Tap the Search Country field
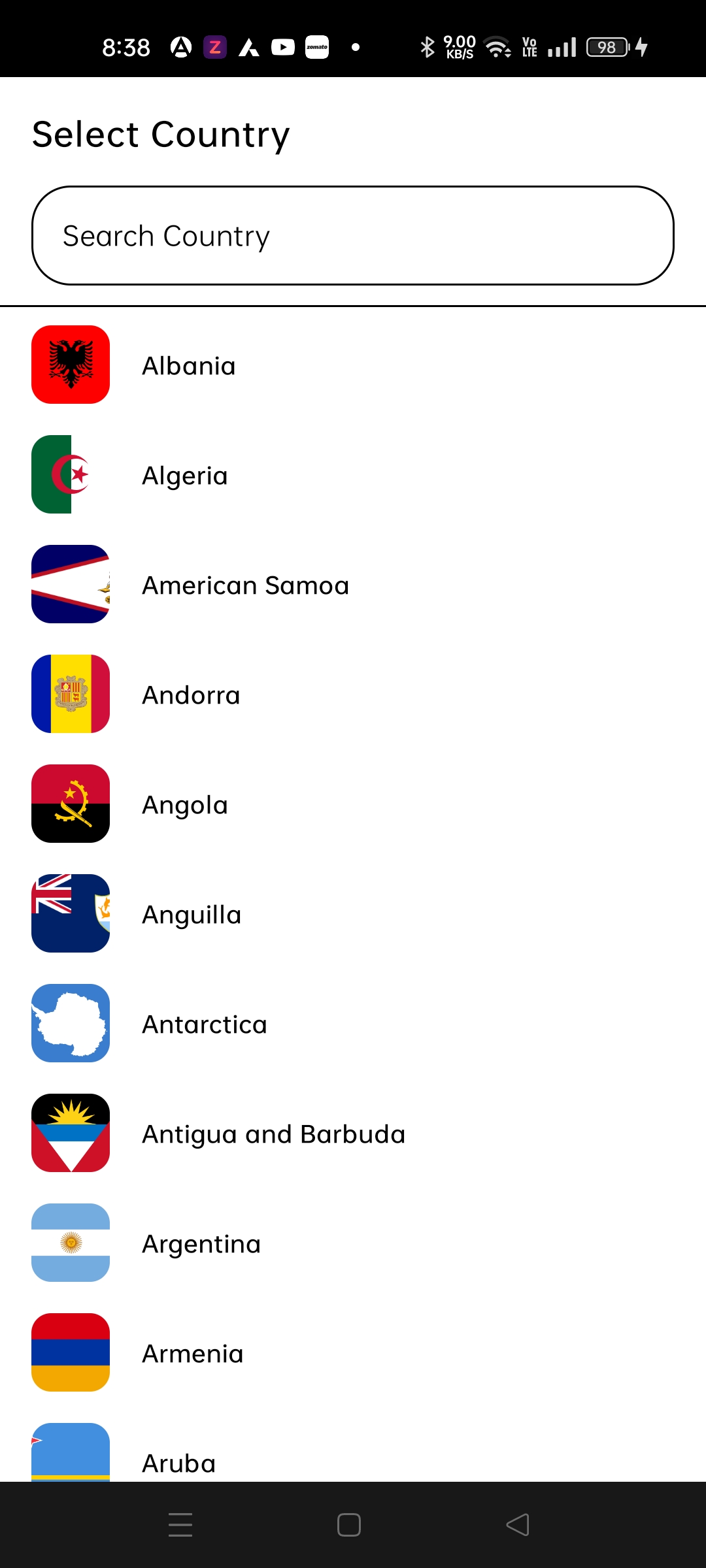Viewport: 706px width, 1568px height. pyautogui.click(x=353, y=236)
